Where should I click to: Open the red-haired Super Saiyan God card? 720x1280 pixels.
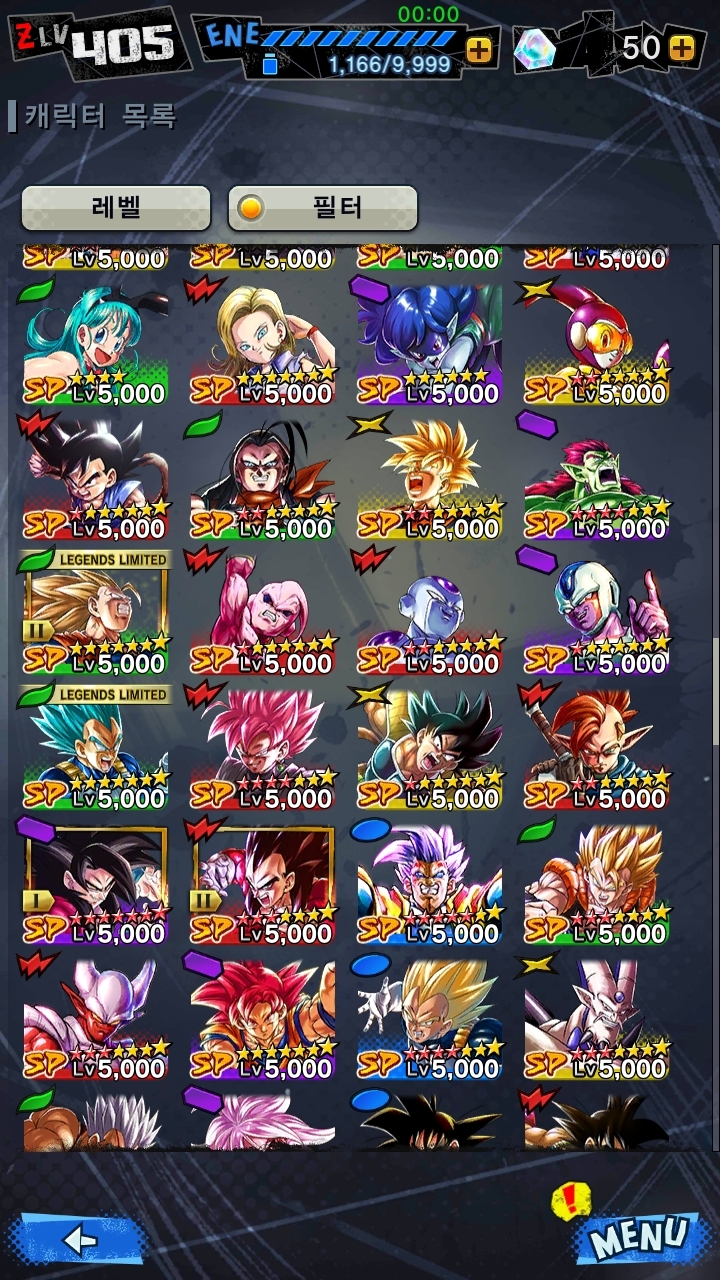point(263,1017)
